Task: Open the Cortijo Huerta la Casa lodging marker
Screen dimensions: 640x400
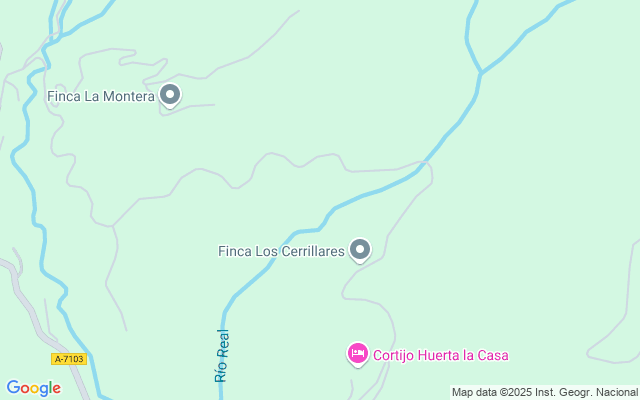Action: click(358, 353)
